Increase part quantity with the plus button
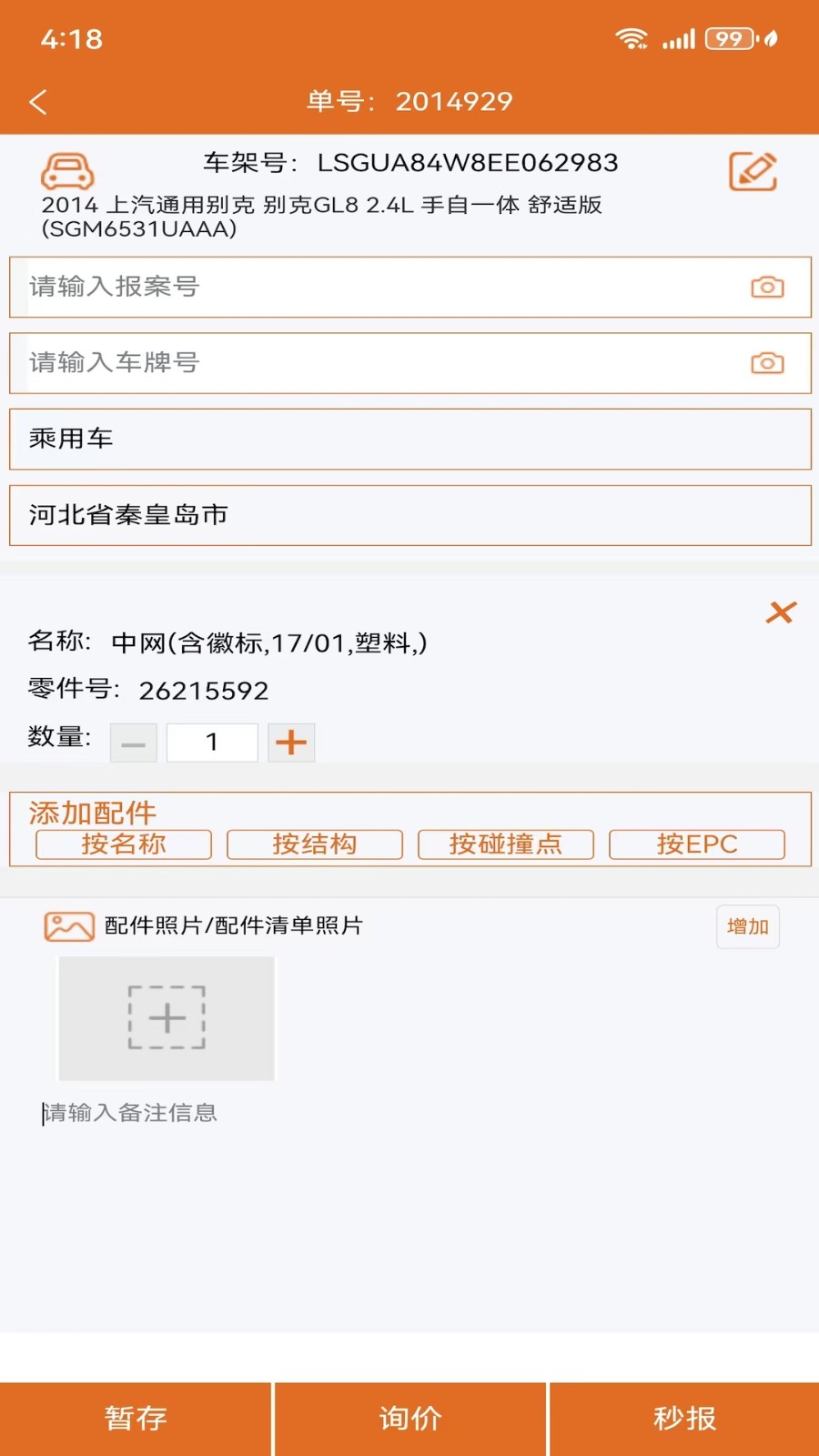The image size is (819, 1456). [x=291, y=743]
